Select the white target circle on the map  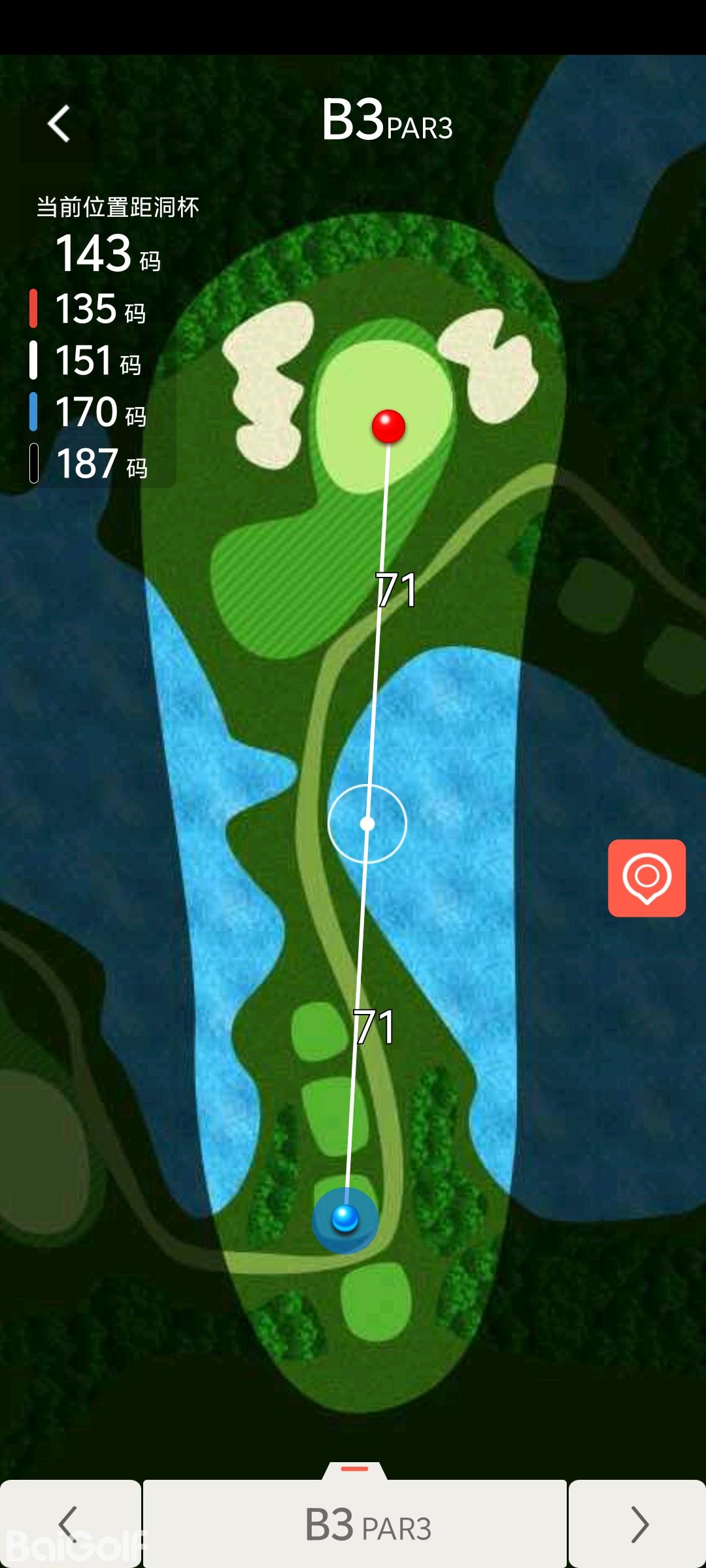(x=367, y=824)
